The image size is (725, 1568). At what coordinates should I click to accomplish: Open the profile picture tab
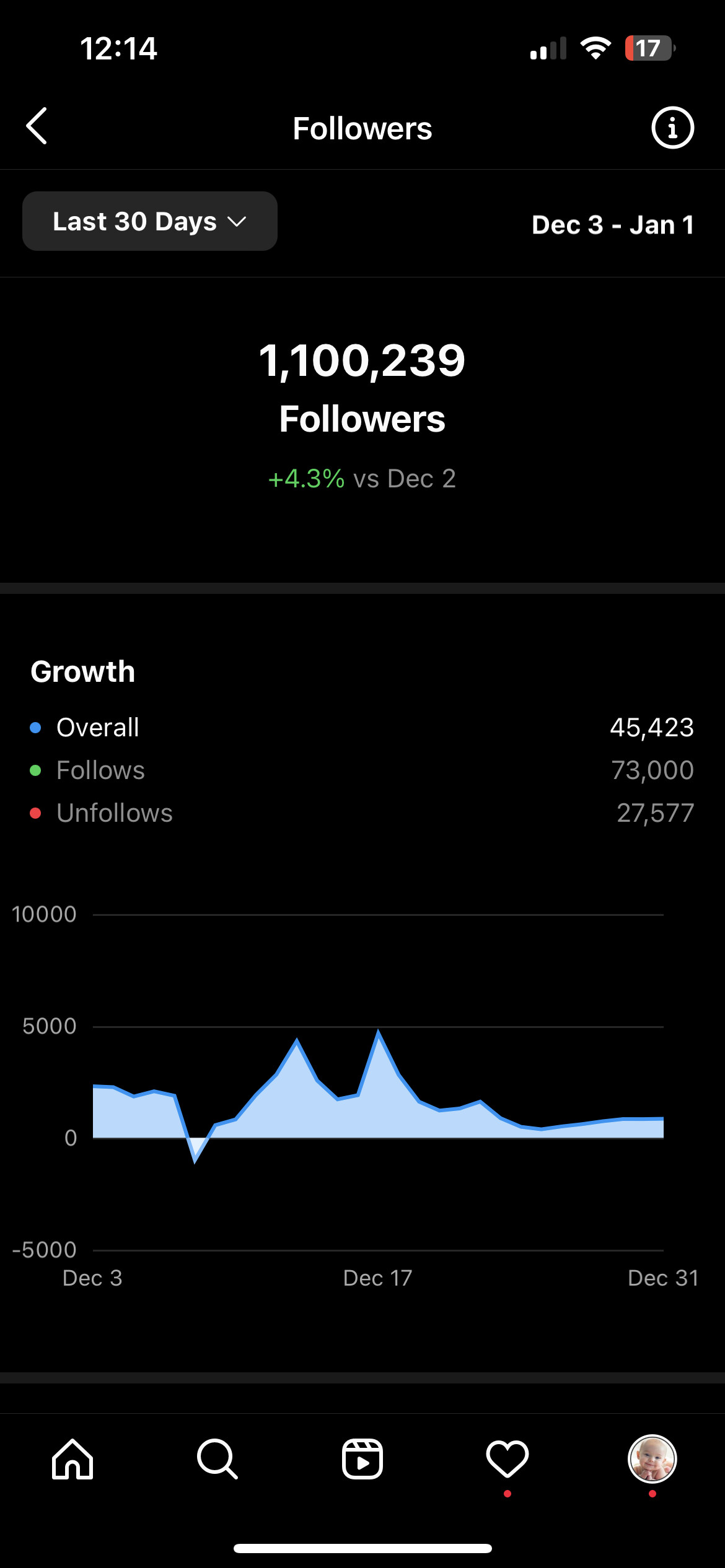pos(652,1459)
